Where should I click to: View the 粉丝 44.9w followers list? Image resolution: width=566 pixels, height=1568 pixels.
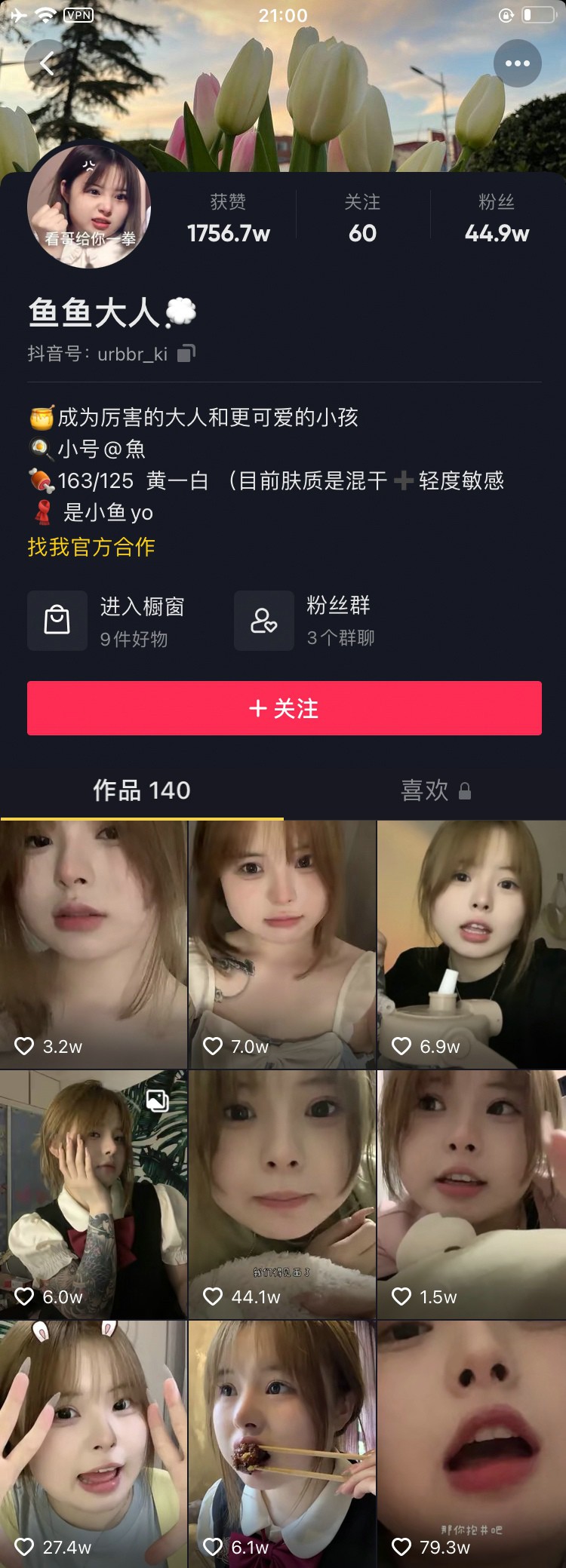click(497, 219)
